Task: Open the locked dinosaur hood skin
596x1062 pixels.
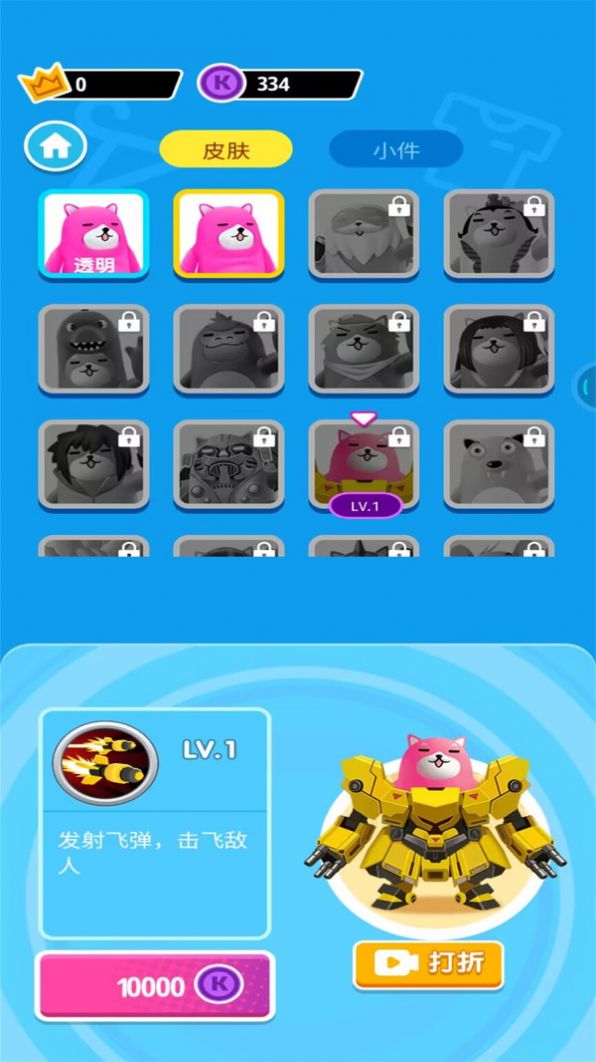Action: [93, 349]
